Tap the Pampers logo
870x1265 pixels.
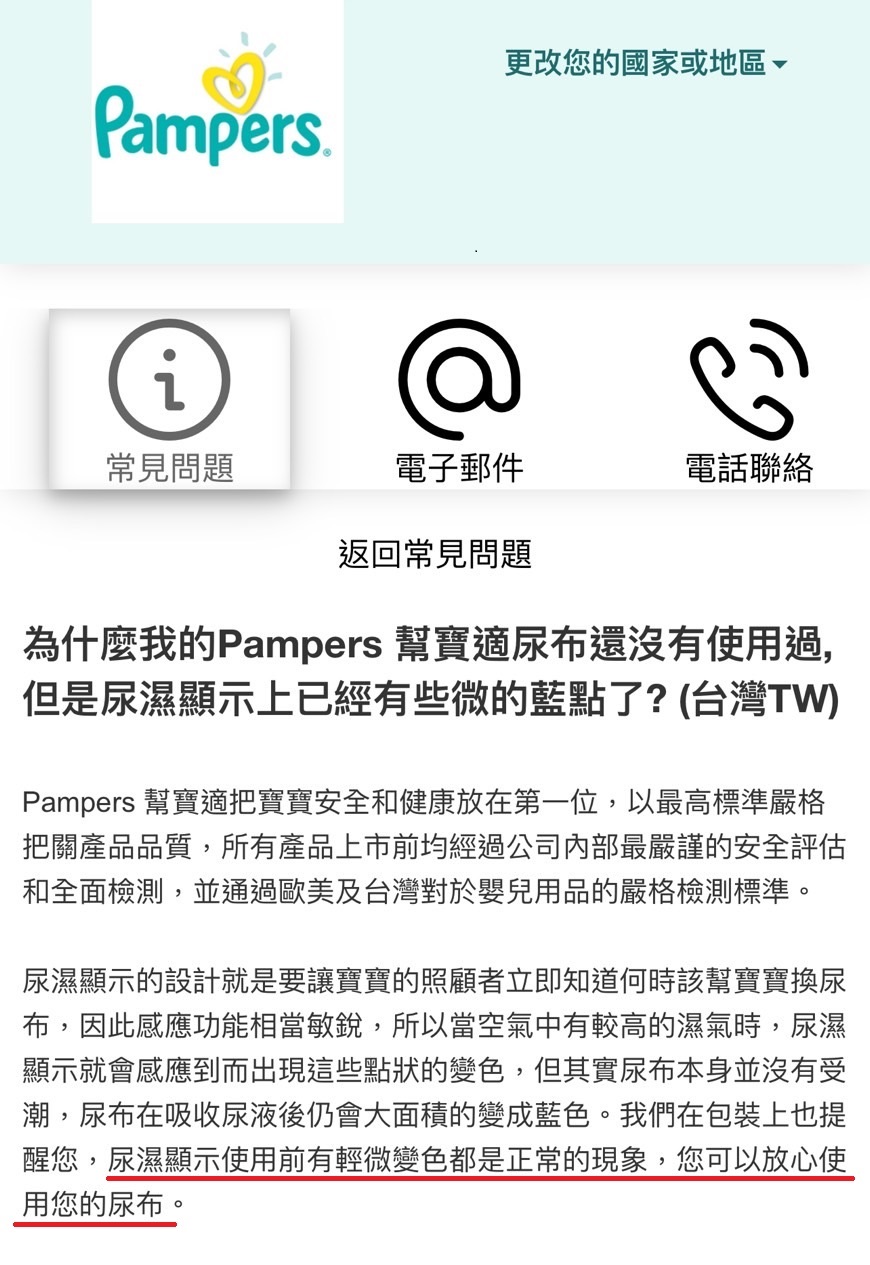click(x=217, y=111)
